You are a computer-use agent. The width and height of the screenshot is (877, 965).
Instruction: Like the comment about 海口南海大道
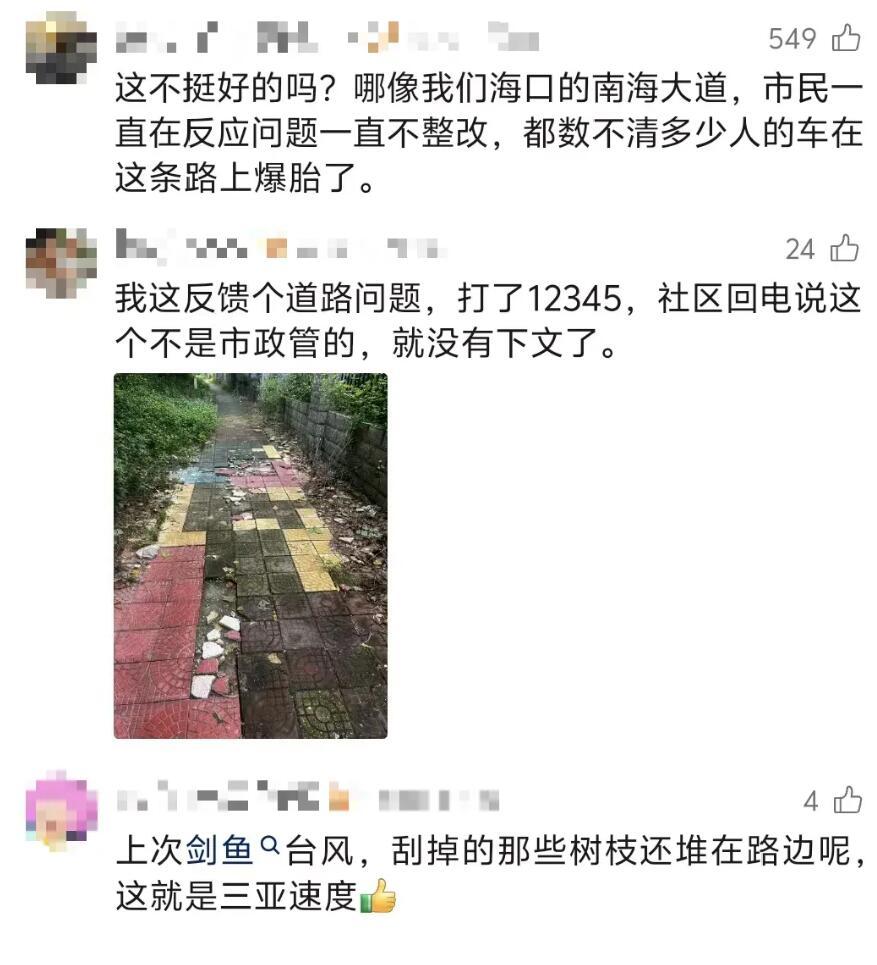[x=845, y=39]
